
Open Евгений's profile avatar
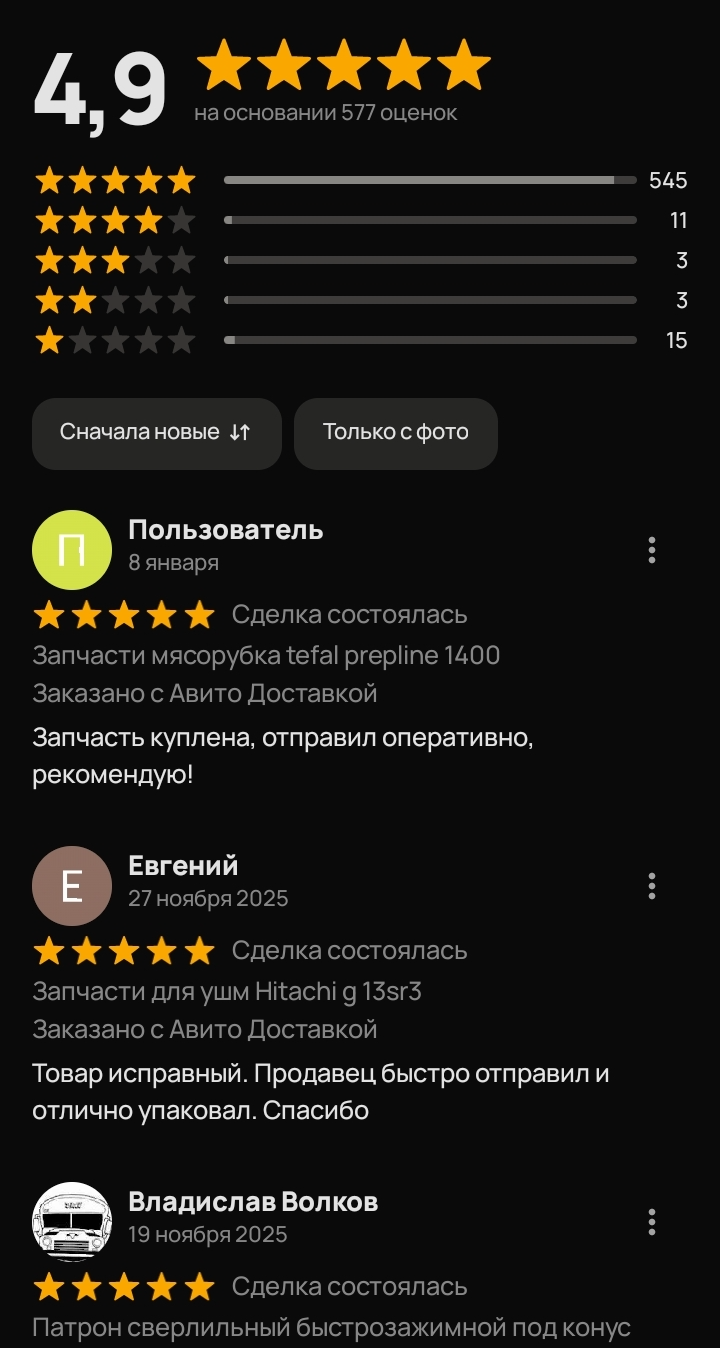pyautogui.click(x=72, y=886)
